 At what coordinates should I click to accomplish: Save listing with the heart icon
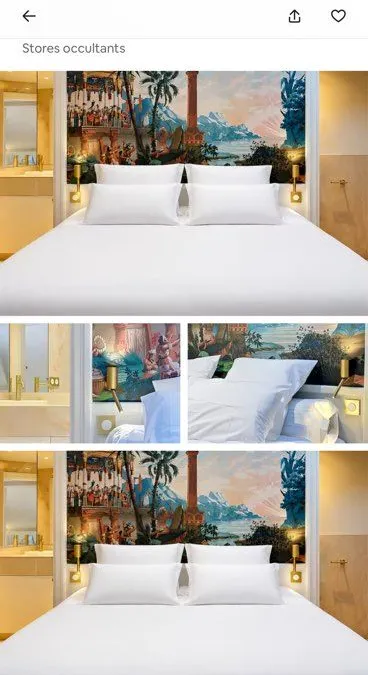click(x=338, y=16)
